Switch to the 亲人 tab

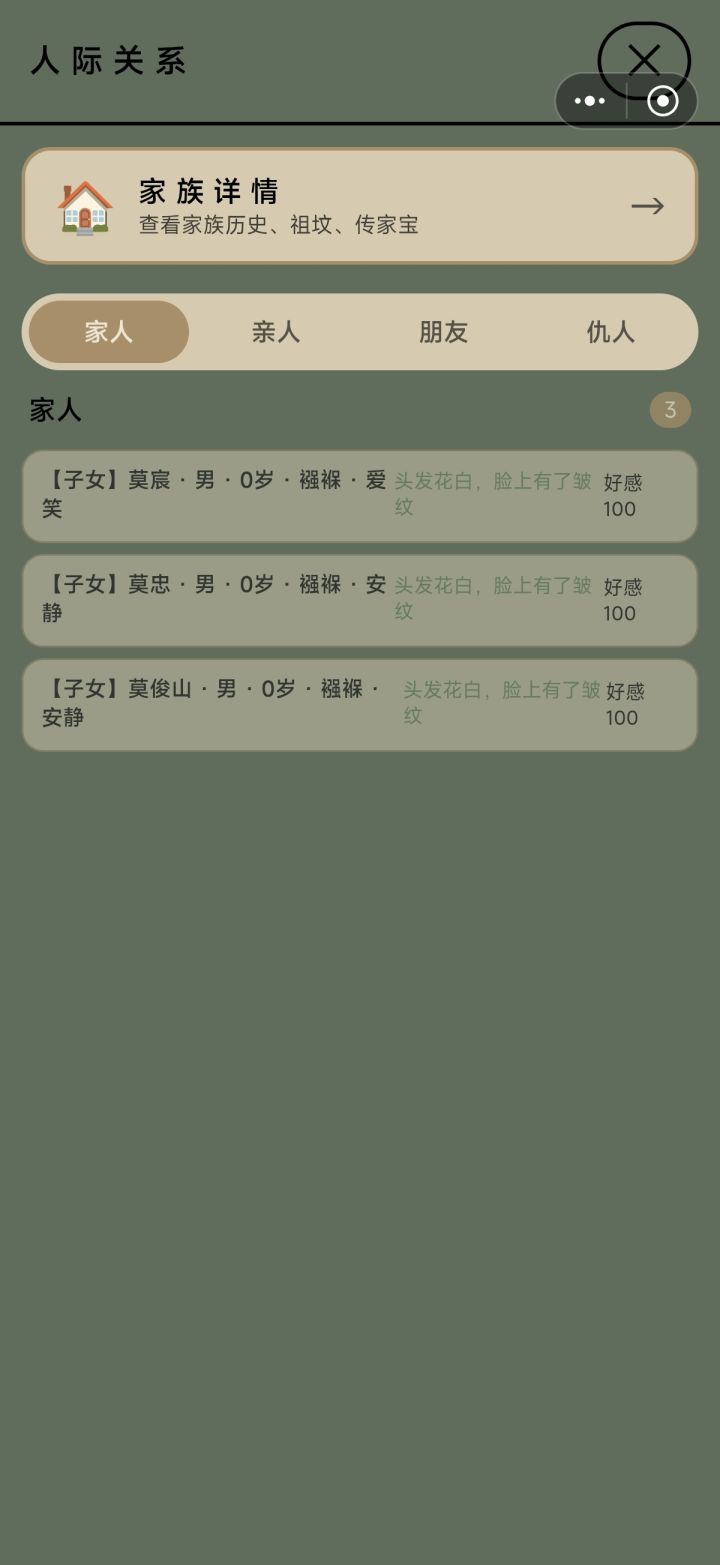(275, 332)
